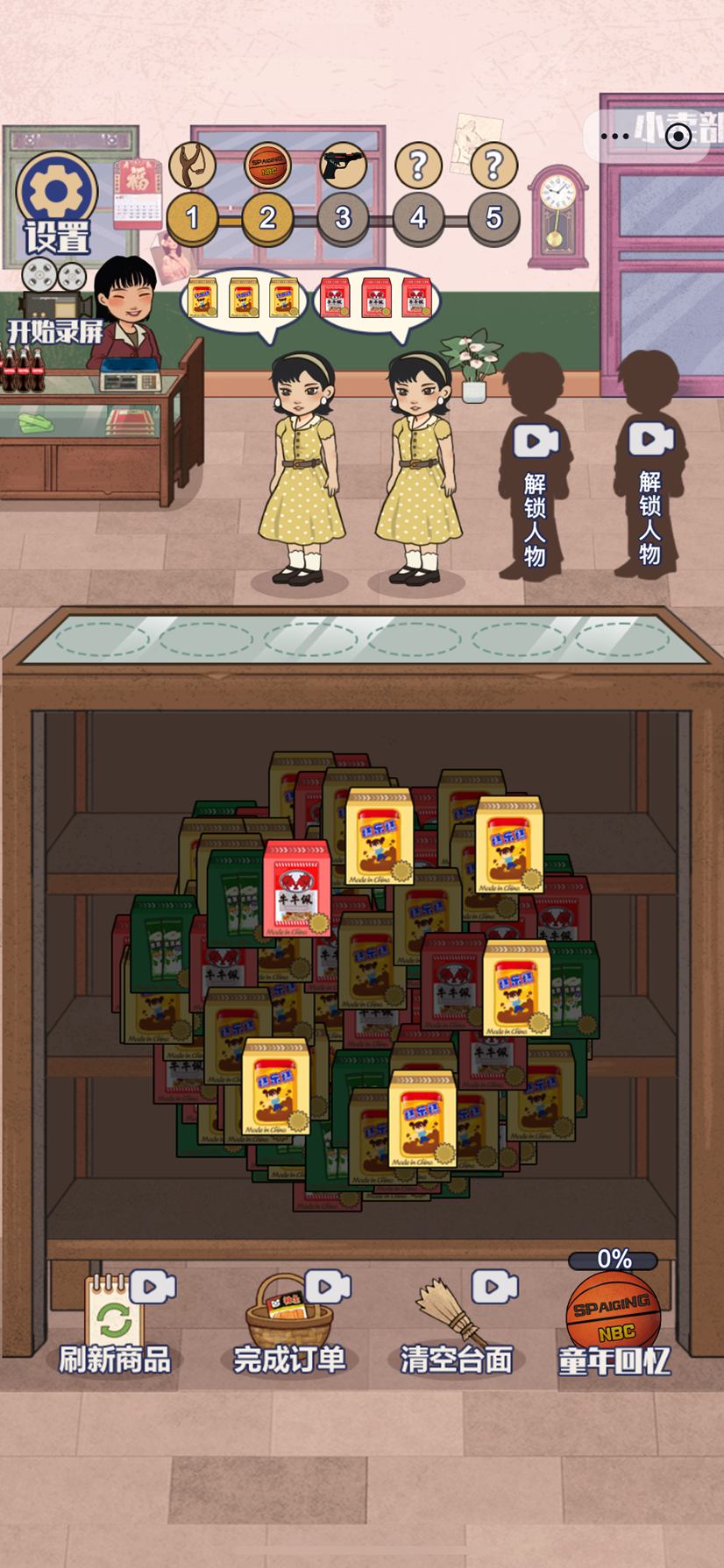The height and width of the screenshot is (1568, 724).
Task: Select the bottom-most yellow snack box on the pile
Action: pyautogui.click(x=422, y=1119)
